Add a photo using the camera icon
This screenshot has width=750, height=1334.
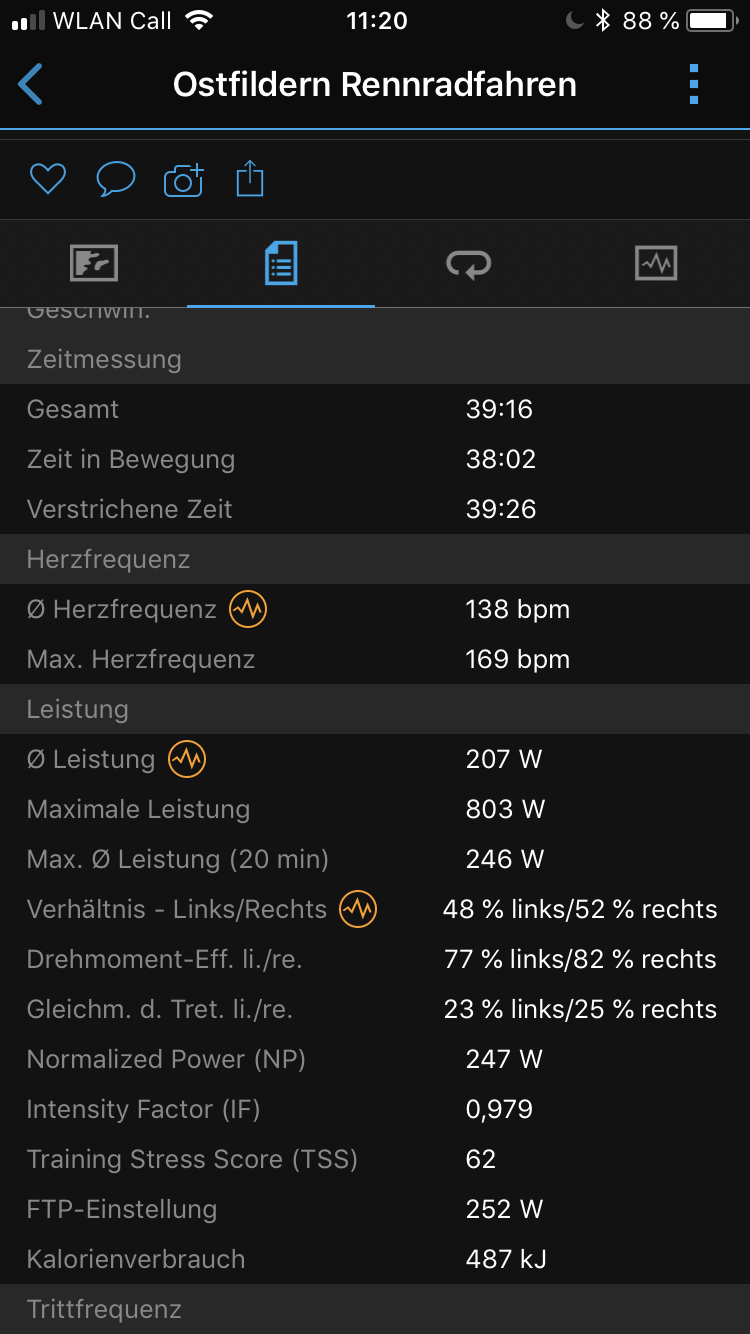pyautogui.click(x=183, y=180)
